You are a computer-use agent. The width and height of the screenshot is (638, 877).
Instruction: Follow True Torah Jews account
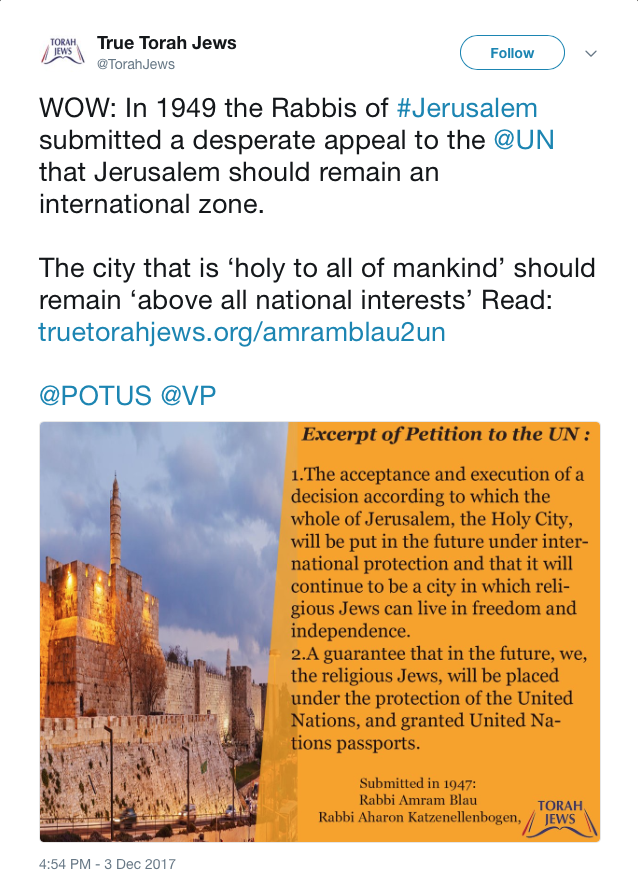[x=512, y=53]
